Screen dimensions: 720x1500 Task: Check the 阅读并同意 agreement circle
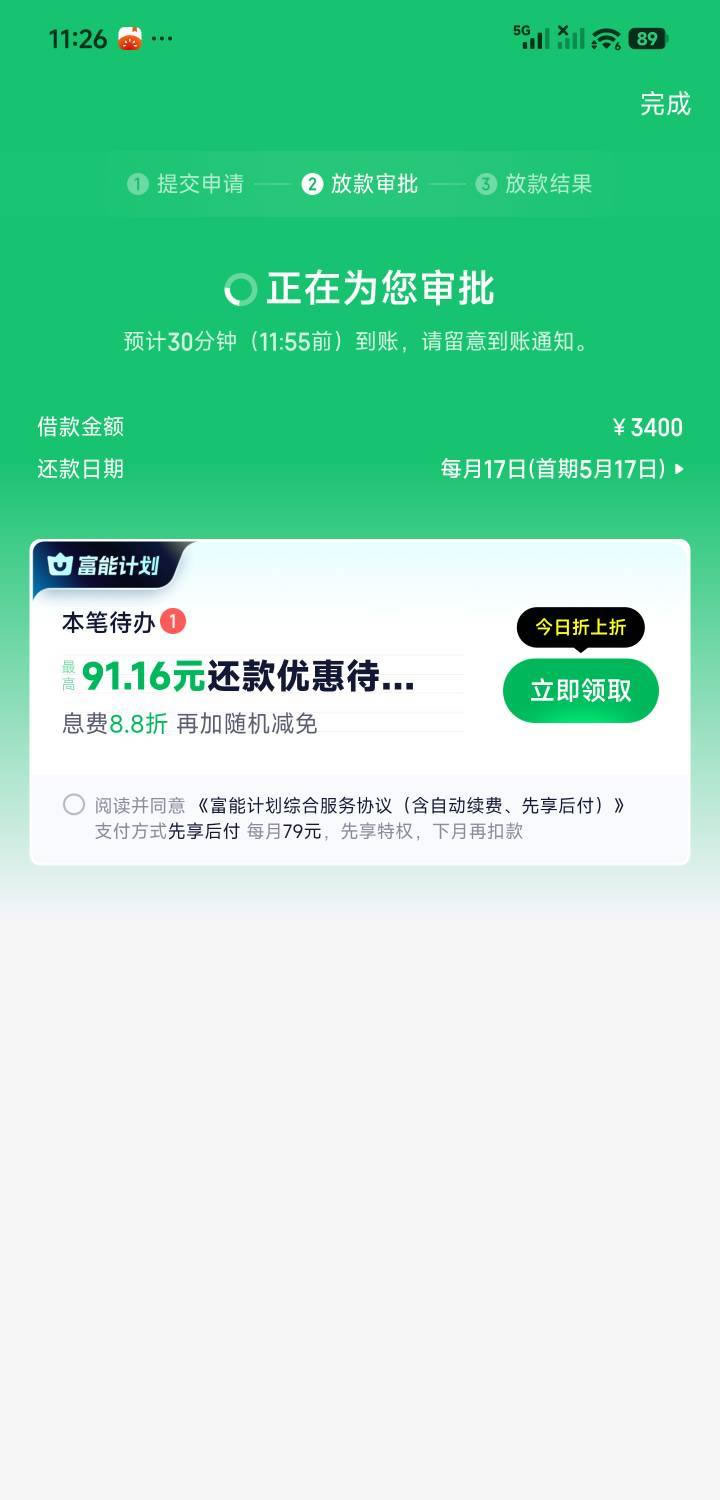(74, 805)
